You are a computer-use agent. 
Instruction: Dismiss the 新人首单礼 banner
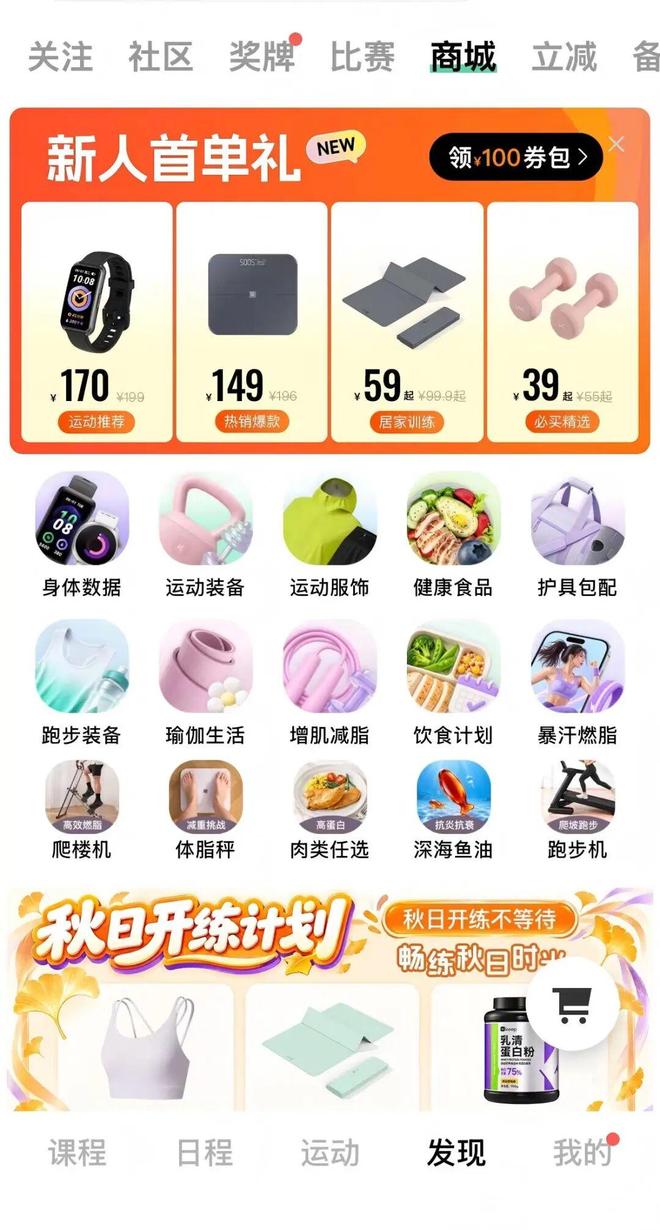616,144
